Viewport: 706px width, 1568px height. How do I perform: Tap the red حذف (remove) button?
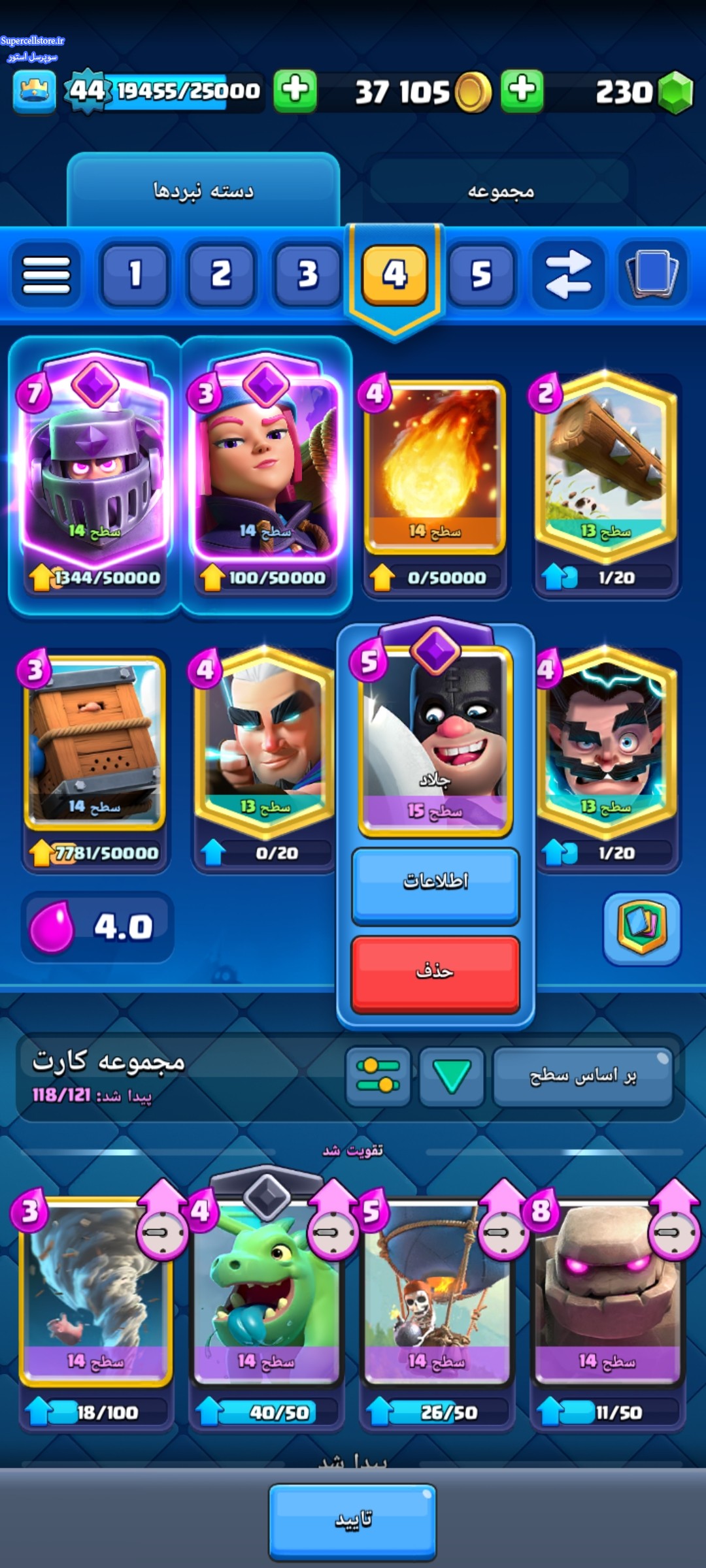(x=435, y=972)
